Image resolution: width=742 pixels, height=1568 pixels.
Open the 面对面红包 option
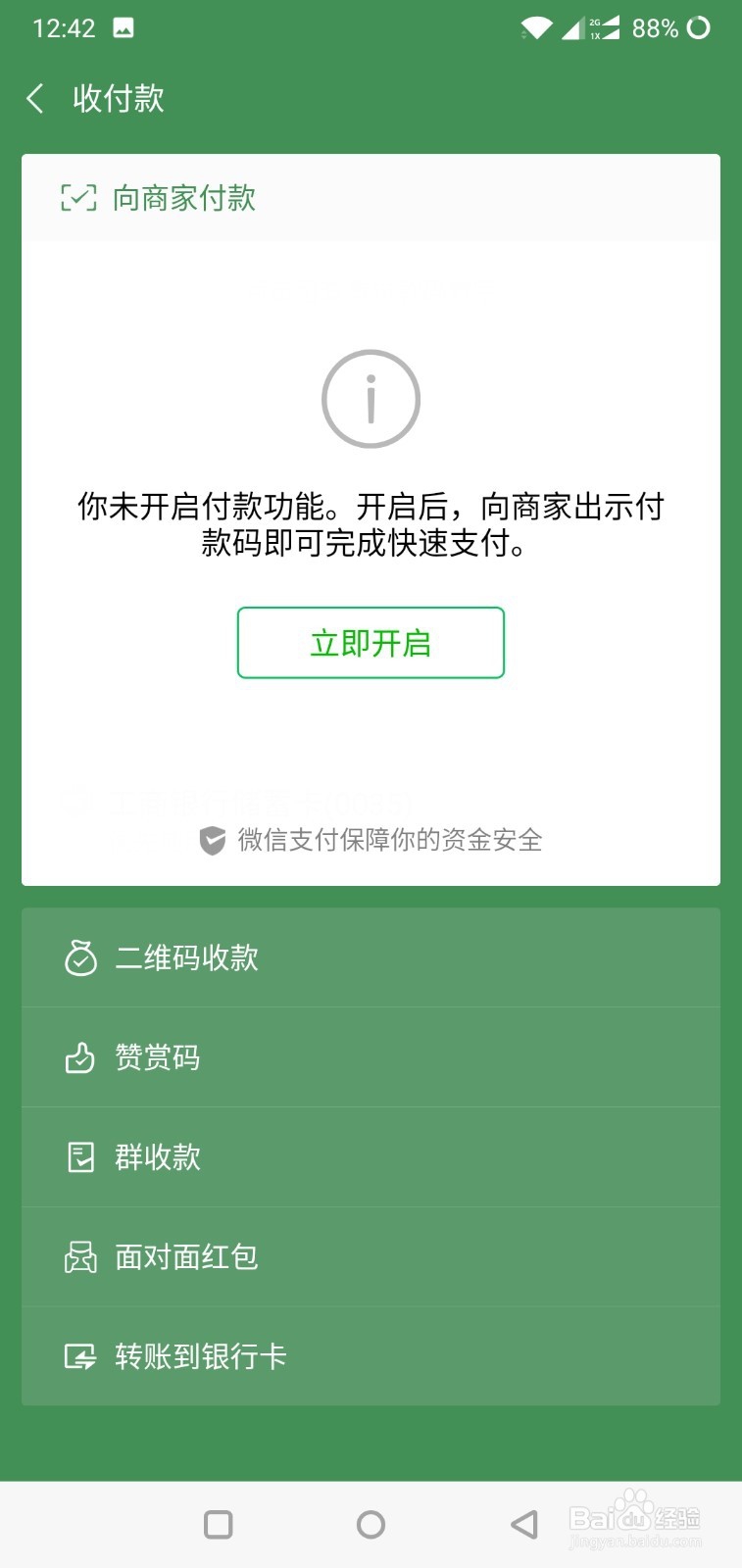[x=371, y=1257]
